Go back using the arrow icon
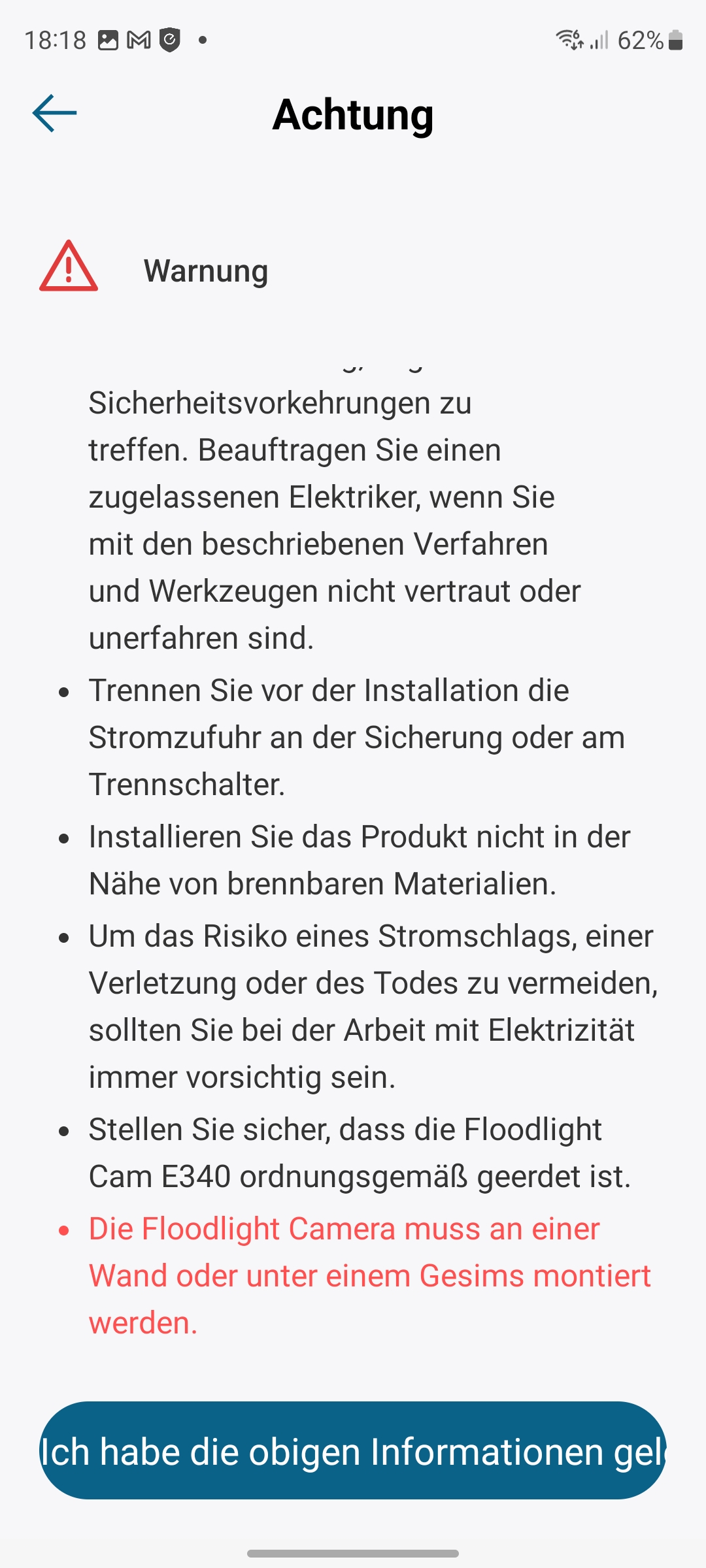The height and width of the screenshot is (1568, 706). point(55,114)
